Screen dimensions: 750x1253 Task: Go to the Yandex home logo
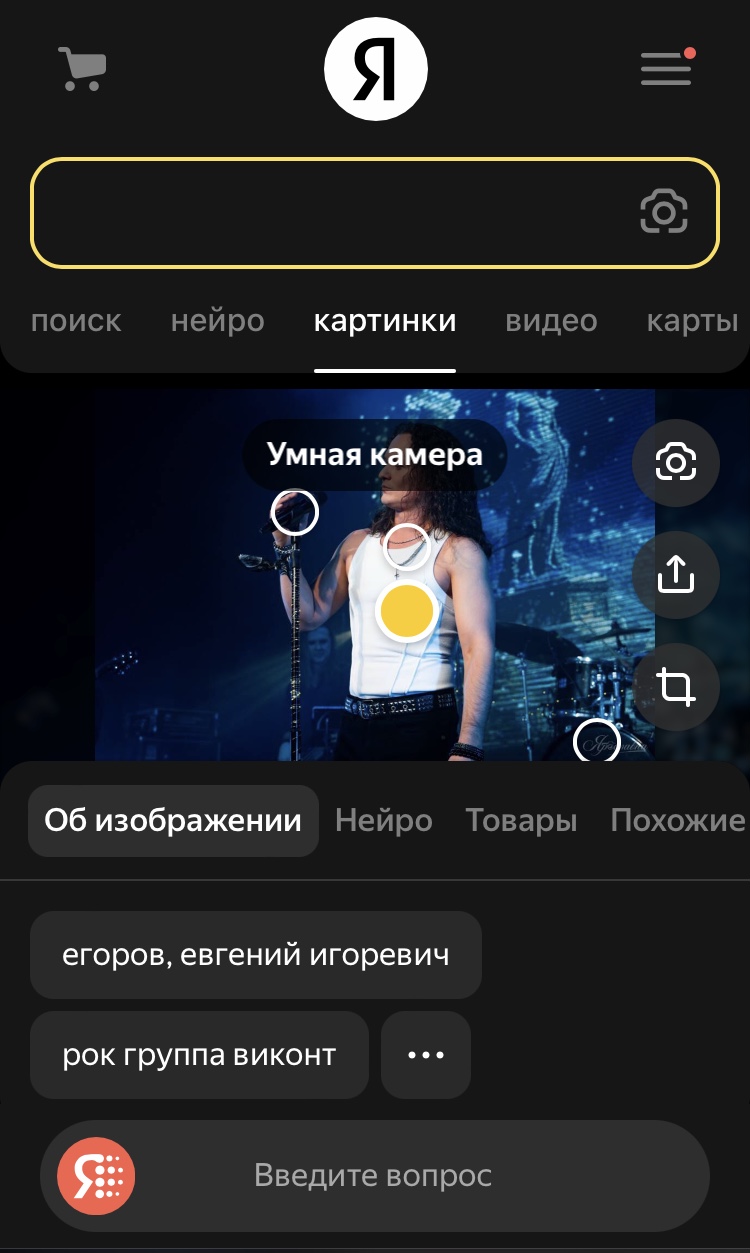click(x=375, y=69)
